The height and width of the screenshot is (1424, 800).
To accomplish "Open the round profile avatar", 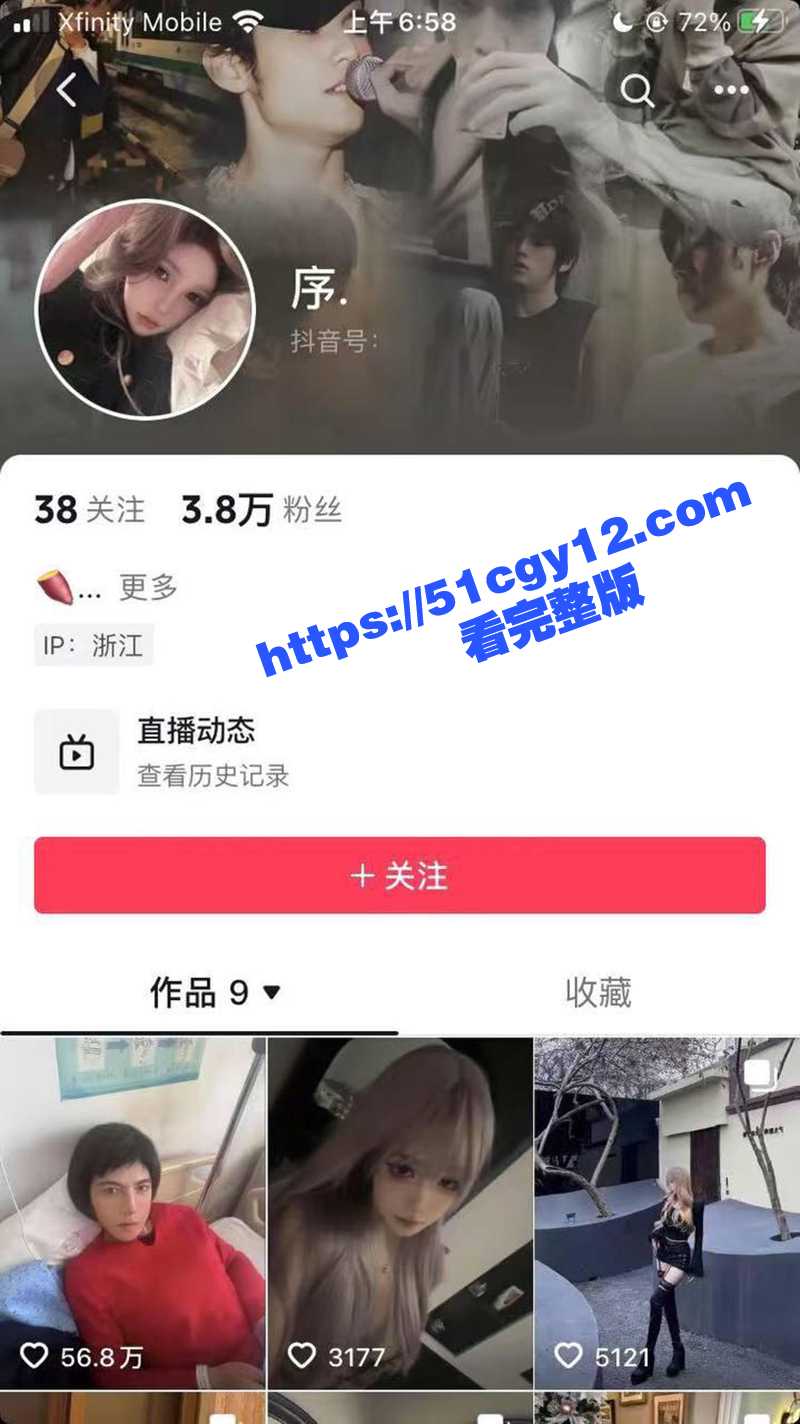I will point(145,309).
